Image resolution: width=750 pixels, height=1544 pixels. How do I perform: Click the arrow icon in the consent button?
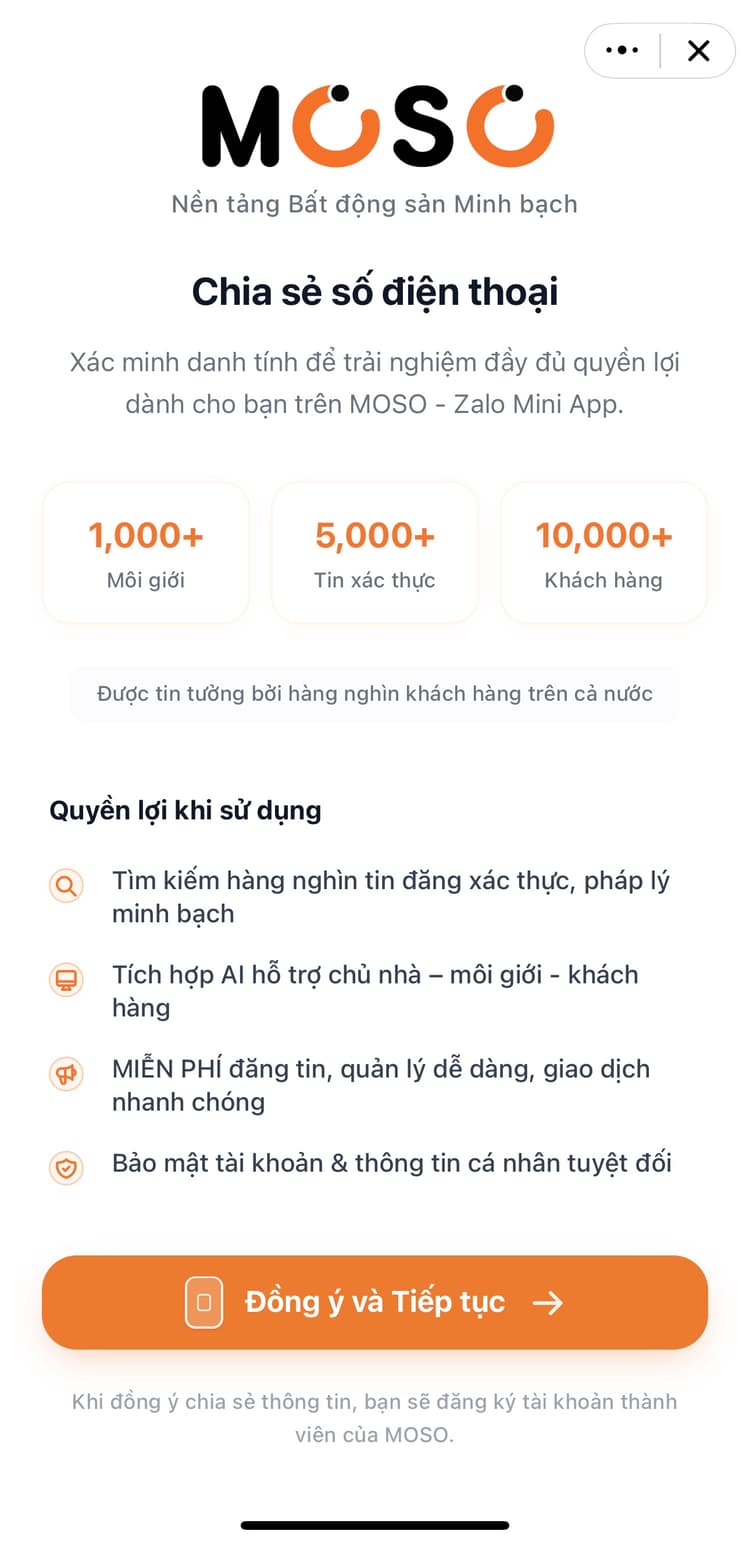548,1302
